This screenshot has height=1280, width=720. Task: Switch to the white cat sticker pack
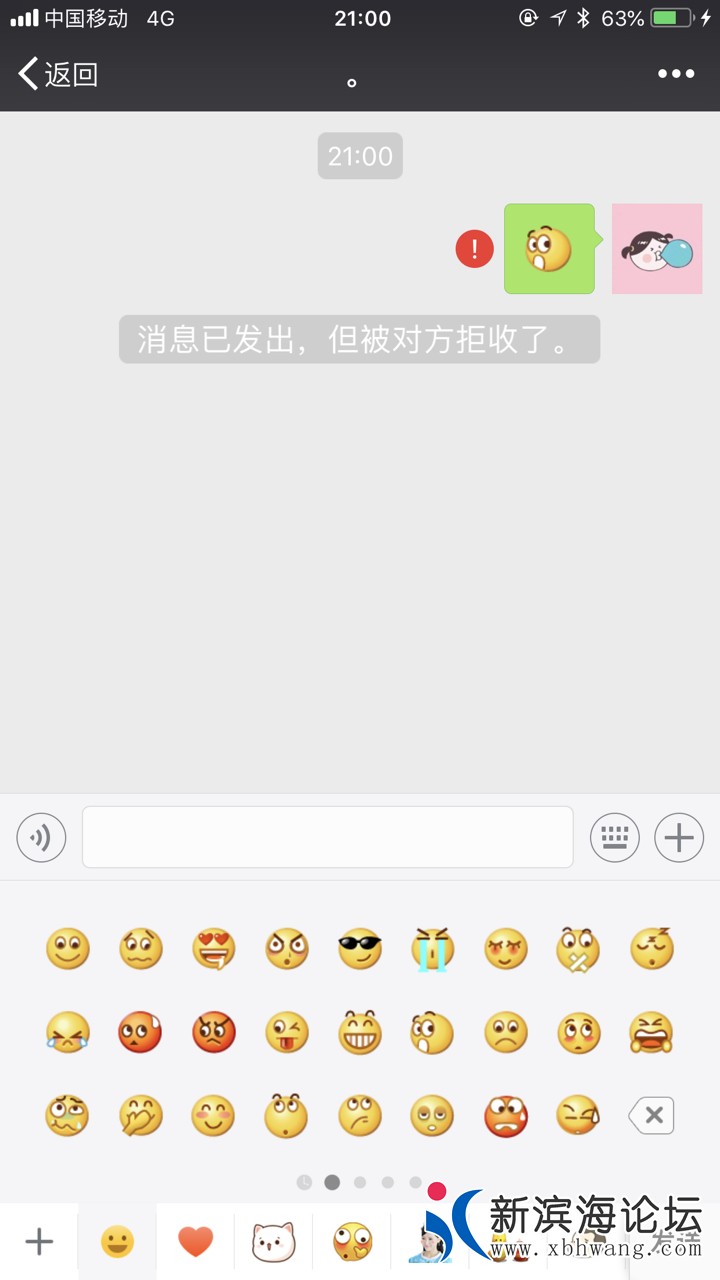[x=273, y=1242]
